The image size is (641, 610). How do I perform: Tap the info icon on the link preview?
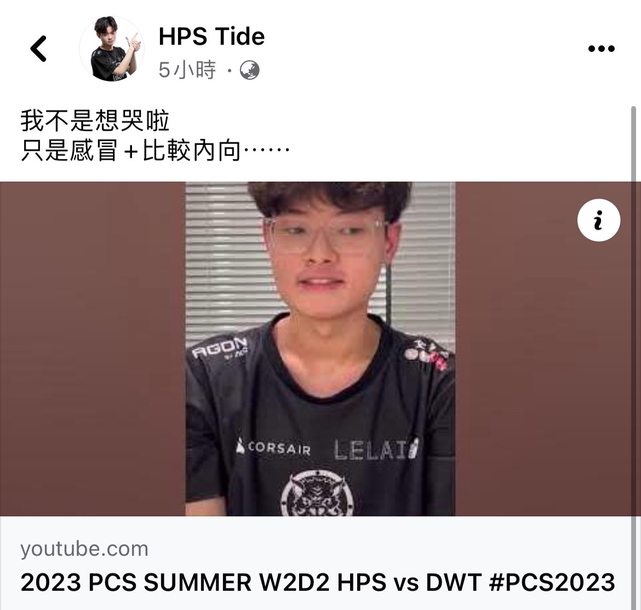[x=598, y=221]
